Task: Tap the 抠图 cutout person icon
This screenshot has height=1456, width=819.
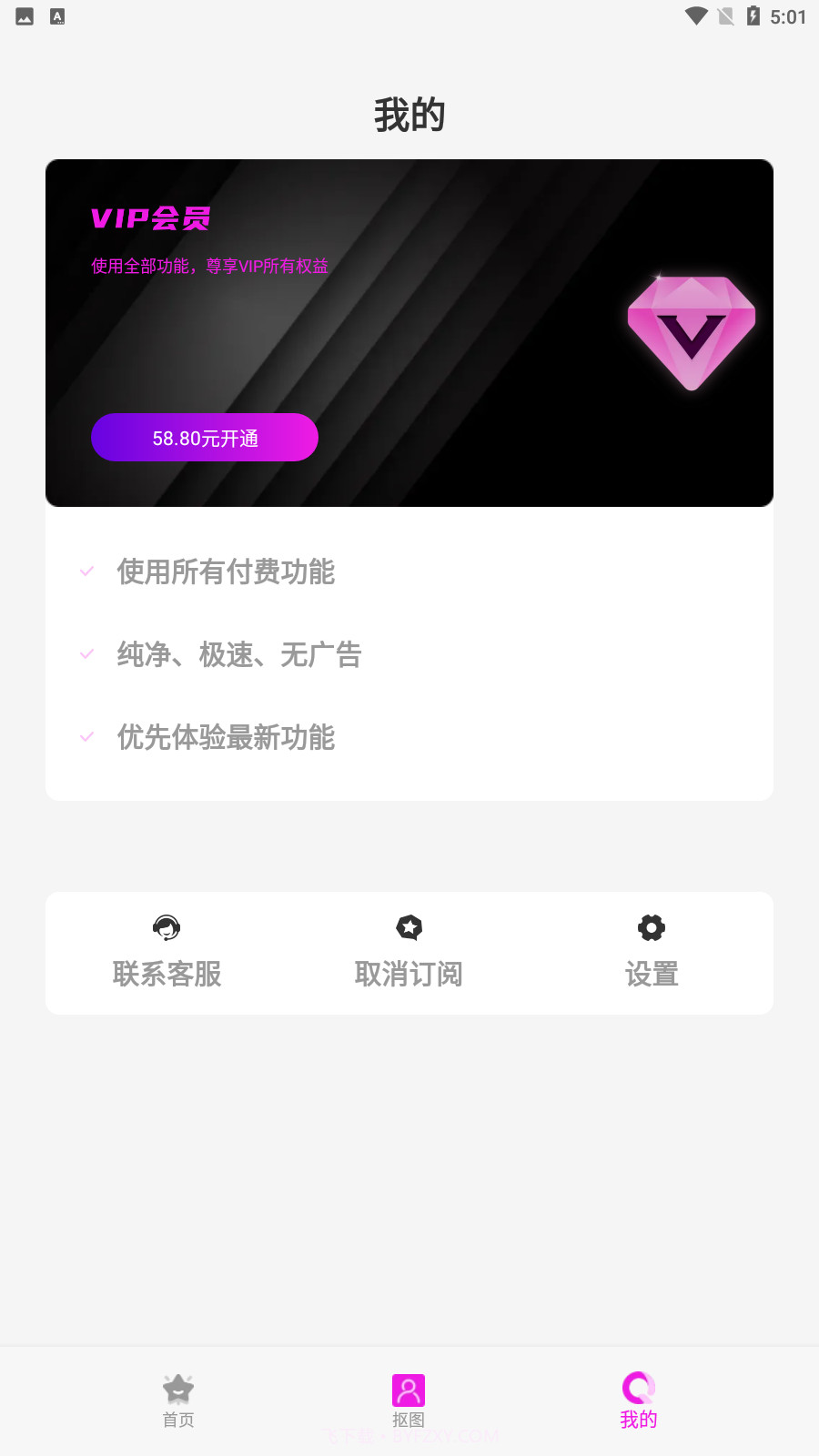Action: tap(409, 1390)
